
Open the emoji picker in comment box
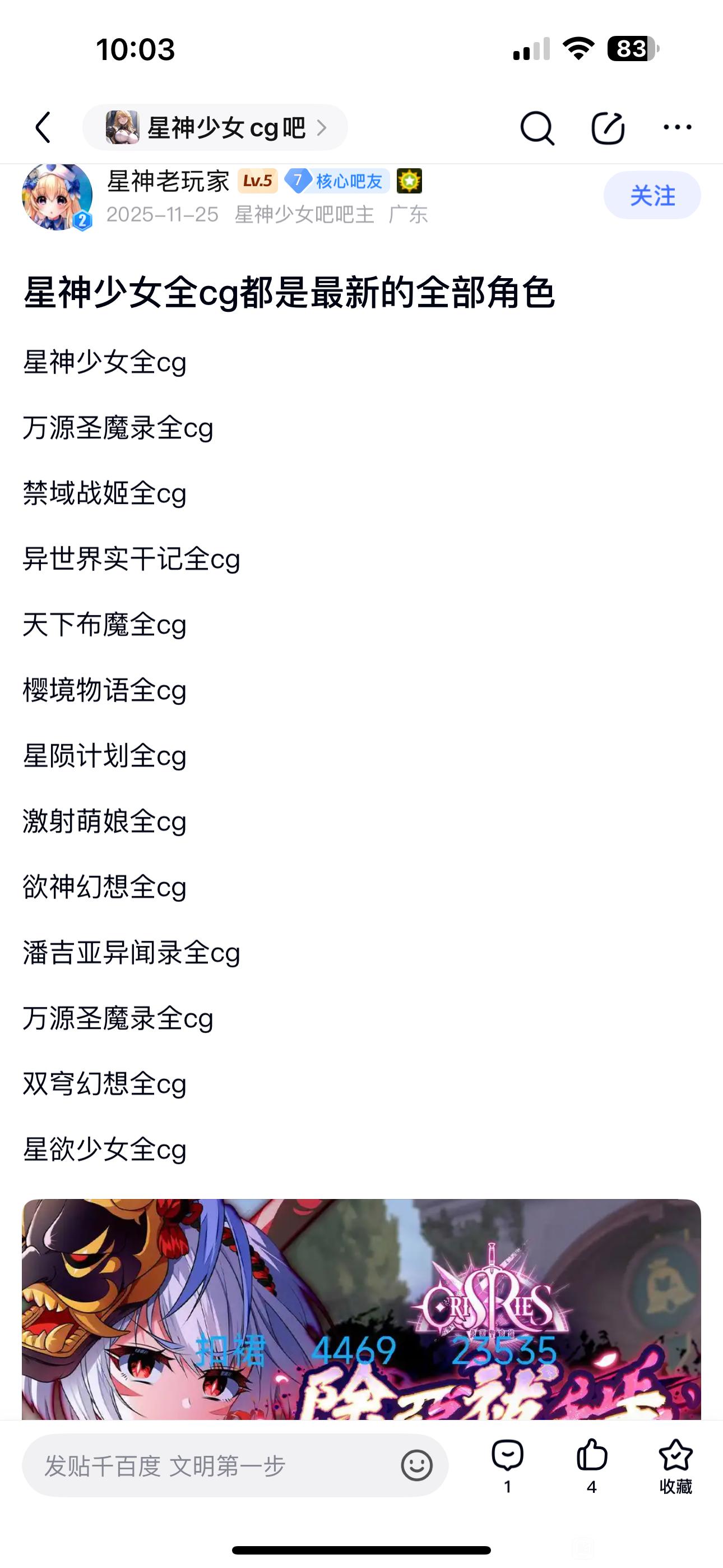417,1466
